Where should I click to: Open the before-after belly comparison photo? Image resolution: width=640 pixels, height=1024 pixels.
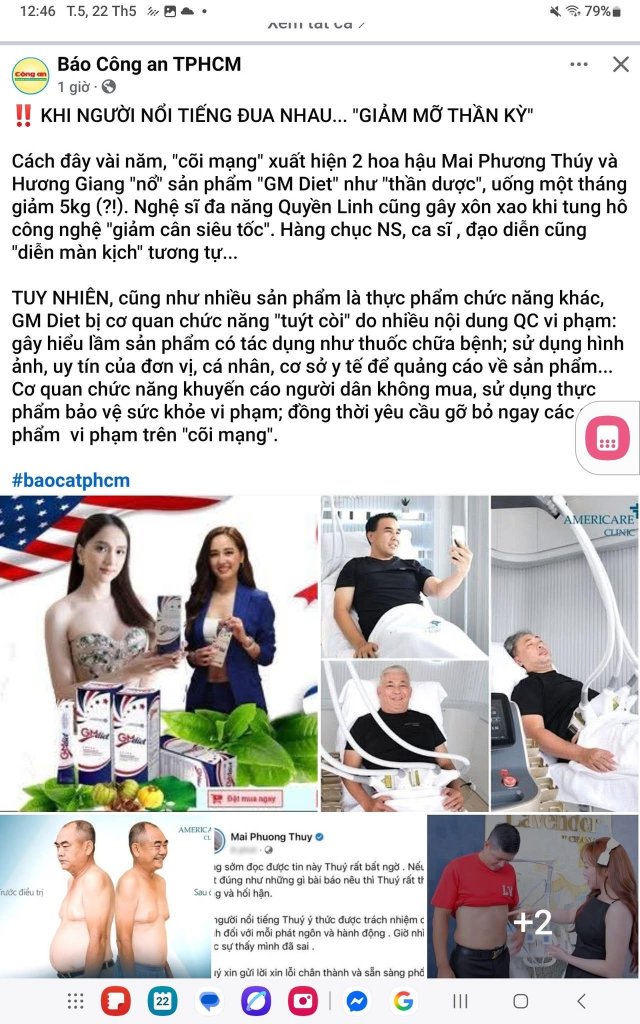(x=106, y=897)
